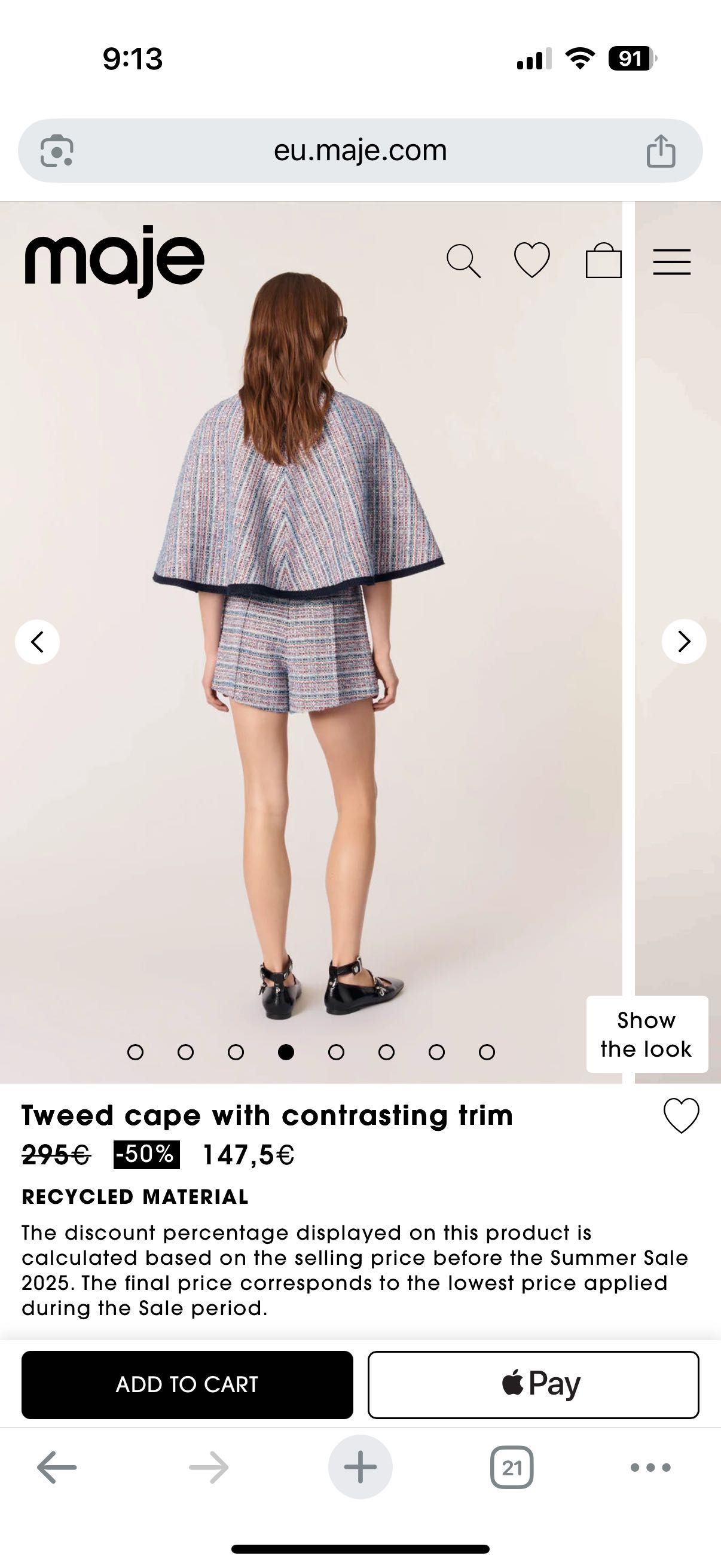Jump to the last photo indicator dot
Image resolution: width=721 pixels, height=1568 pixels.
[x=487, y=1052]
